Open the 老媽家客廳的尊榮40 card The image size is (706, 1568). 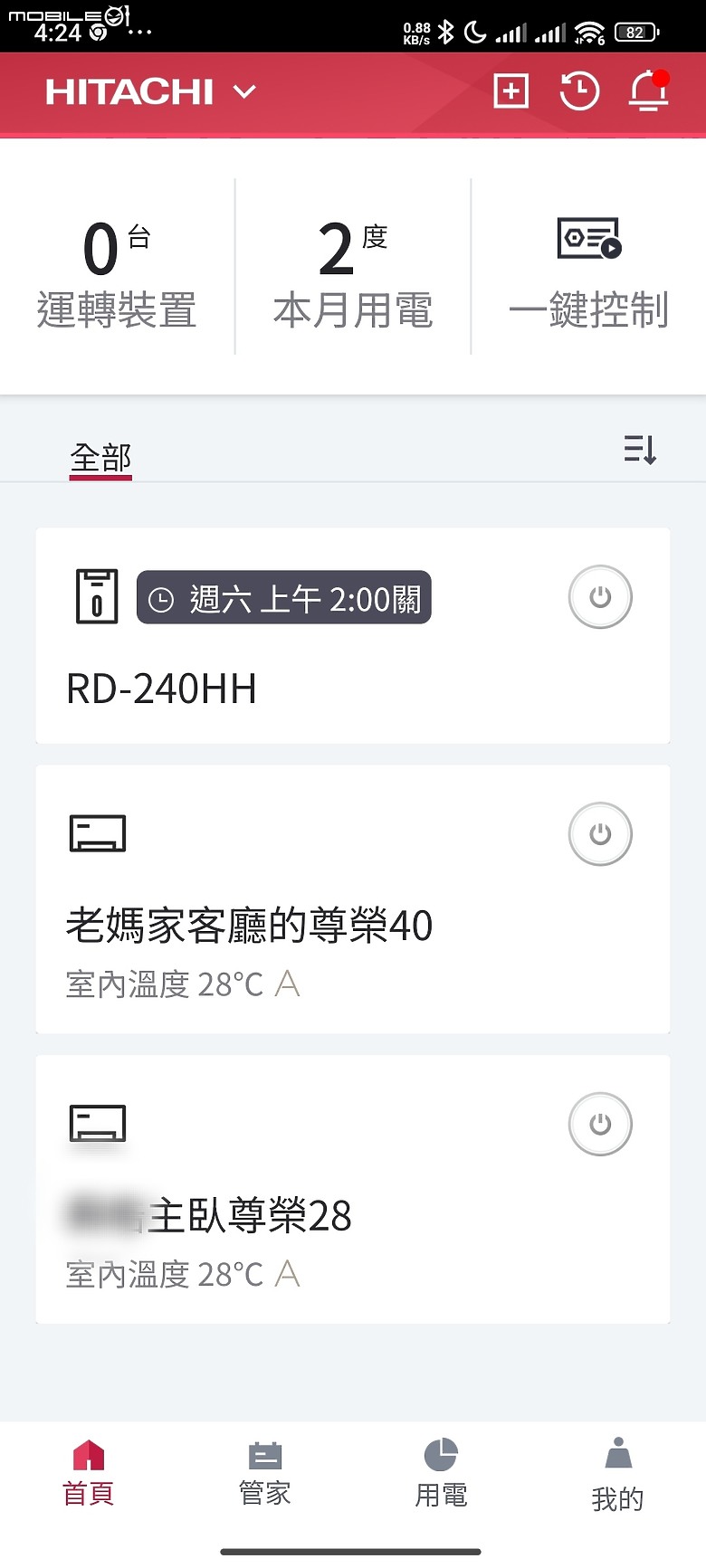pyautogui.click(x=353, y=899)
